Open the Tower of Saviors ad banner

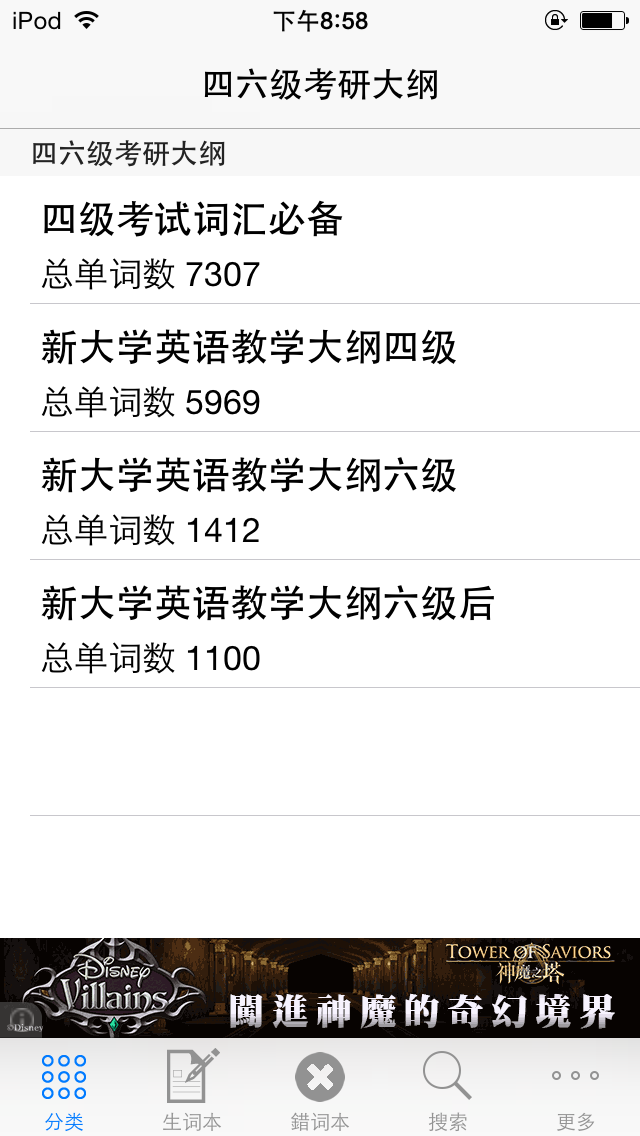[320, 988]
